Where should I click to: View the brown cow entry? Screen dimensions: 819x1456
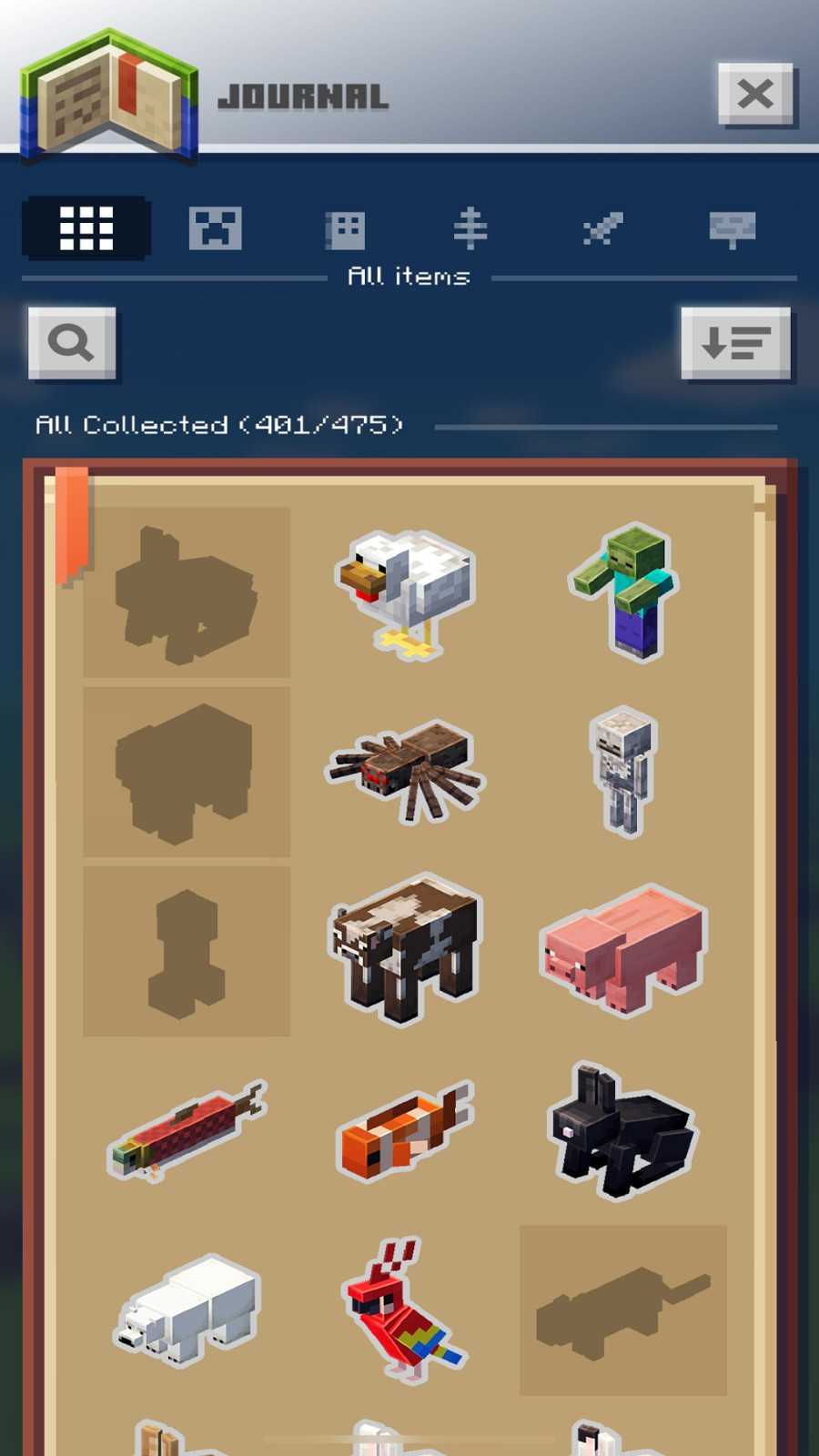[406, 948]
